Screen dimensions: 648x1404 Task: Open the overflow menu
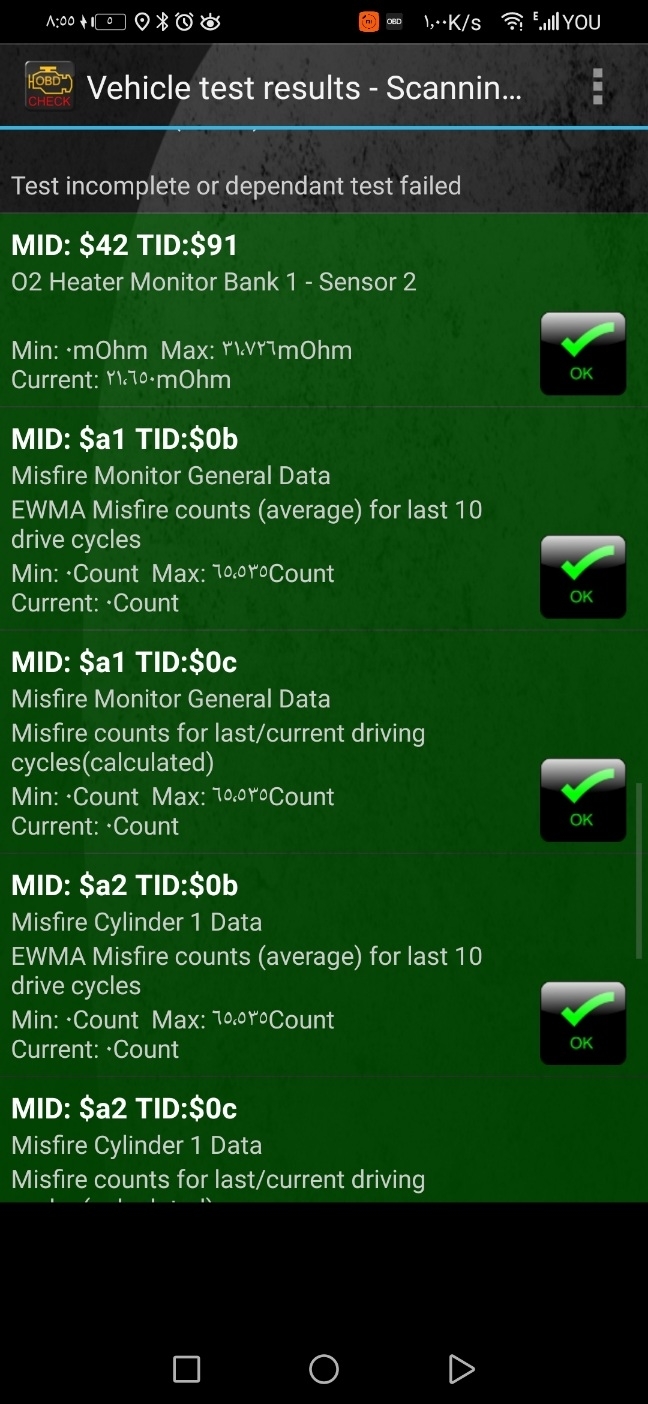pyautogui.click(x=597, y=87)
